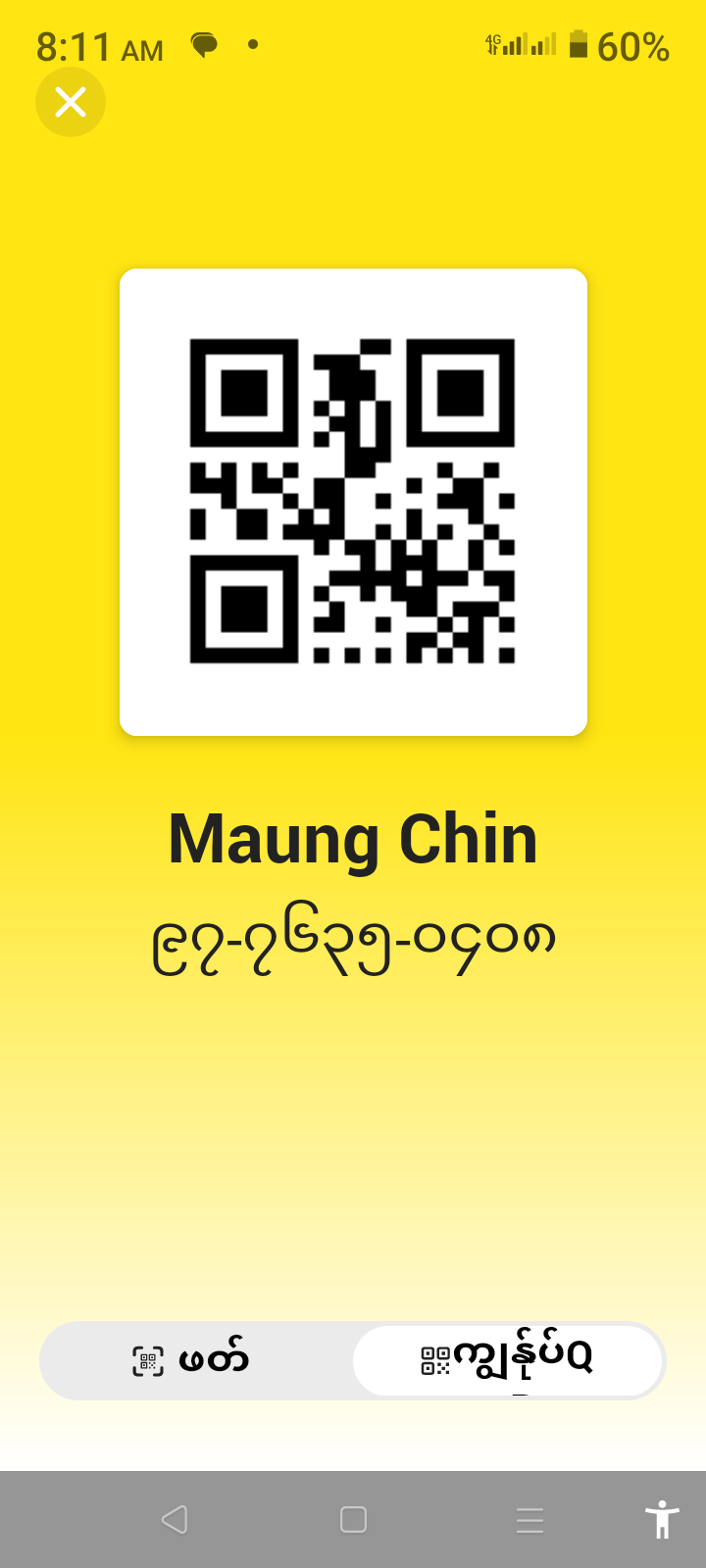Viewport: 706px width, 1568px height.
Task: Select the ကျွန်ုပ်Q my QR tab
Action: tap(508, 1360)
